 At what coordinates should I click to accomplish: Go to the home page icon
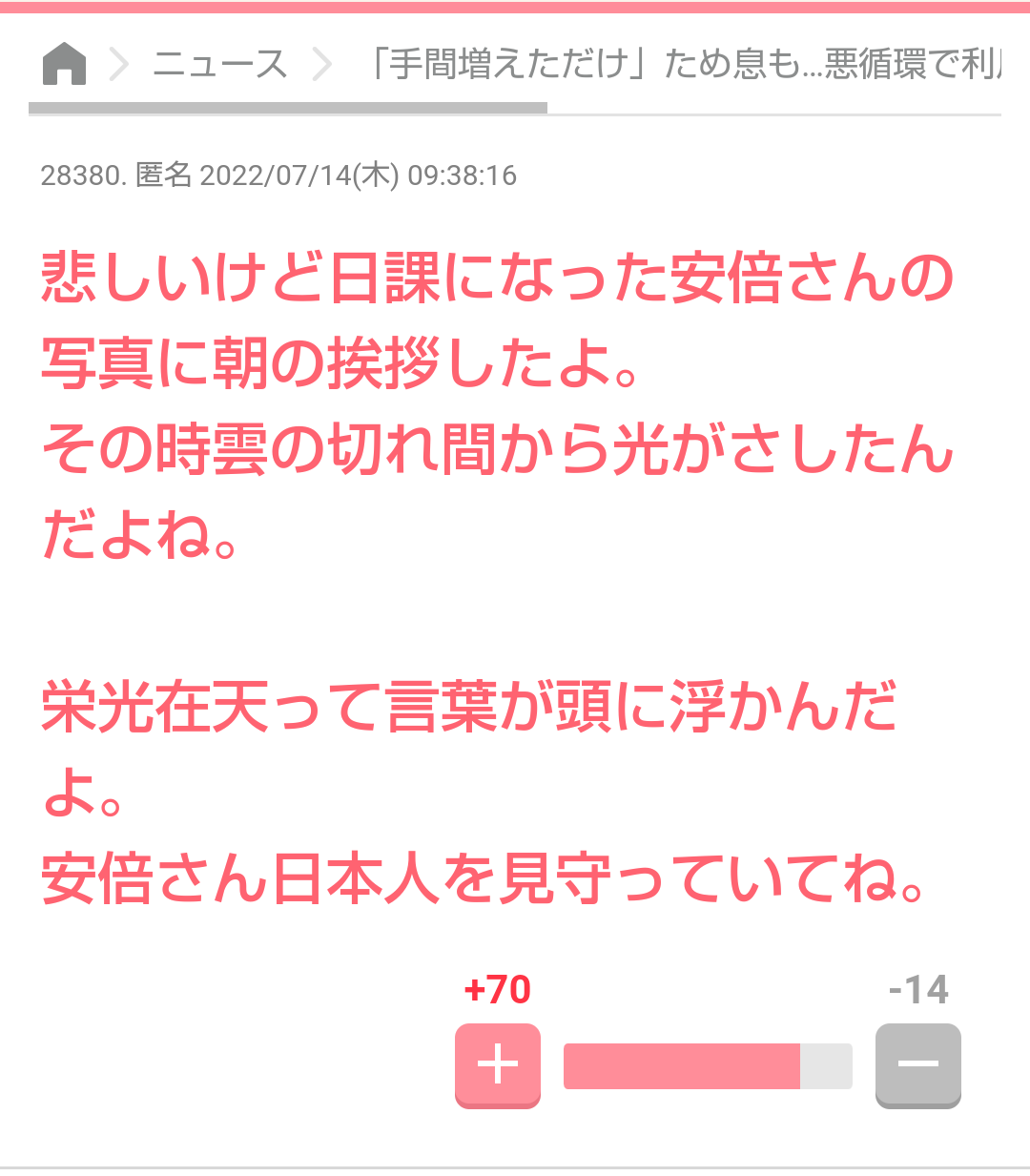tap(65, 64)
